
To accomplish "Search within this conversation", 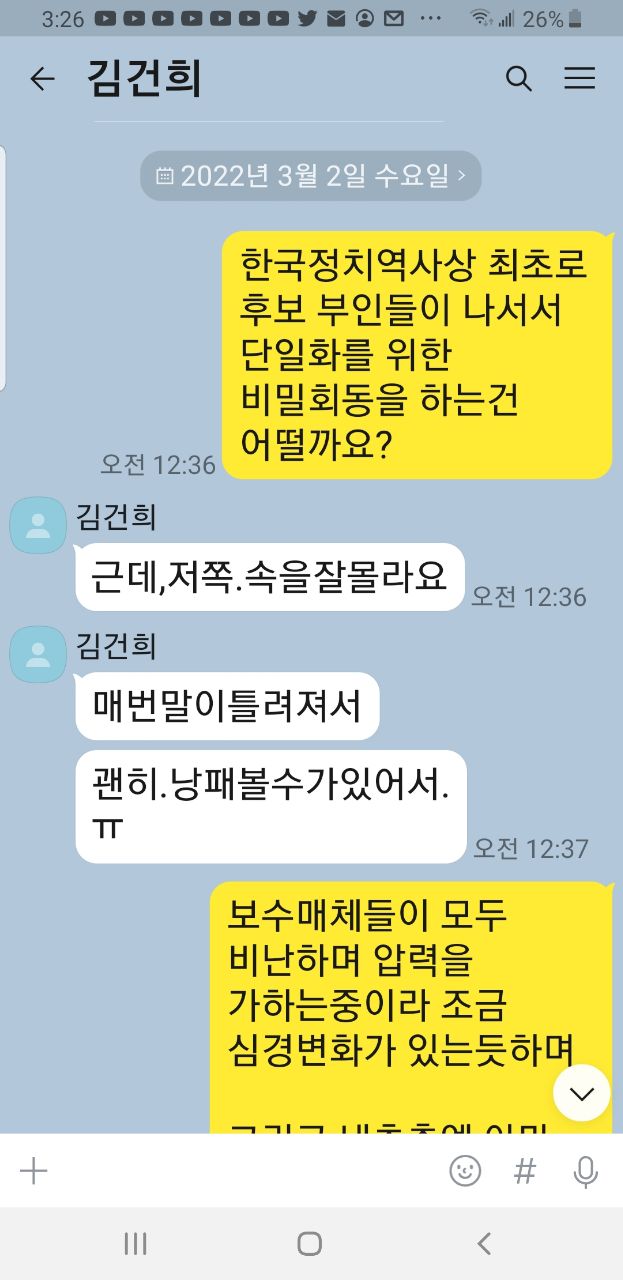I will tap(518, 79).
